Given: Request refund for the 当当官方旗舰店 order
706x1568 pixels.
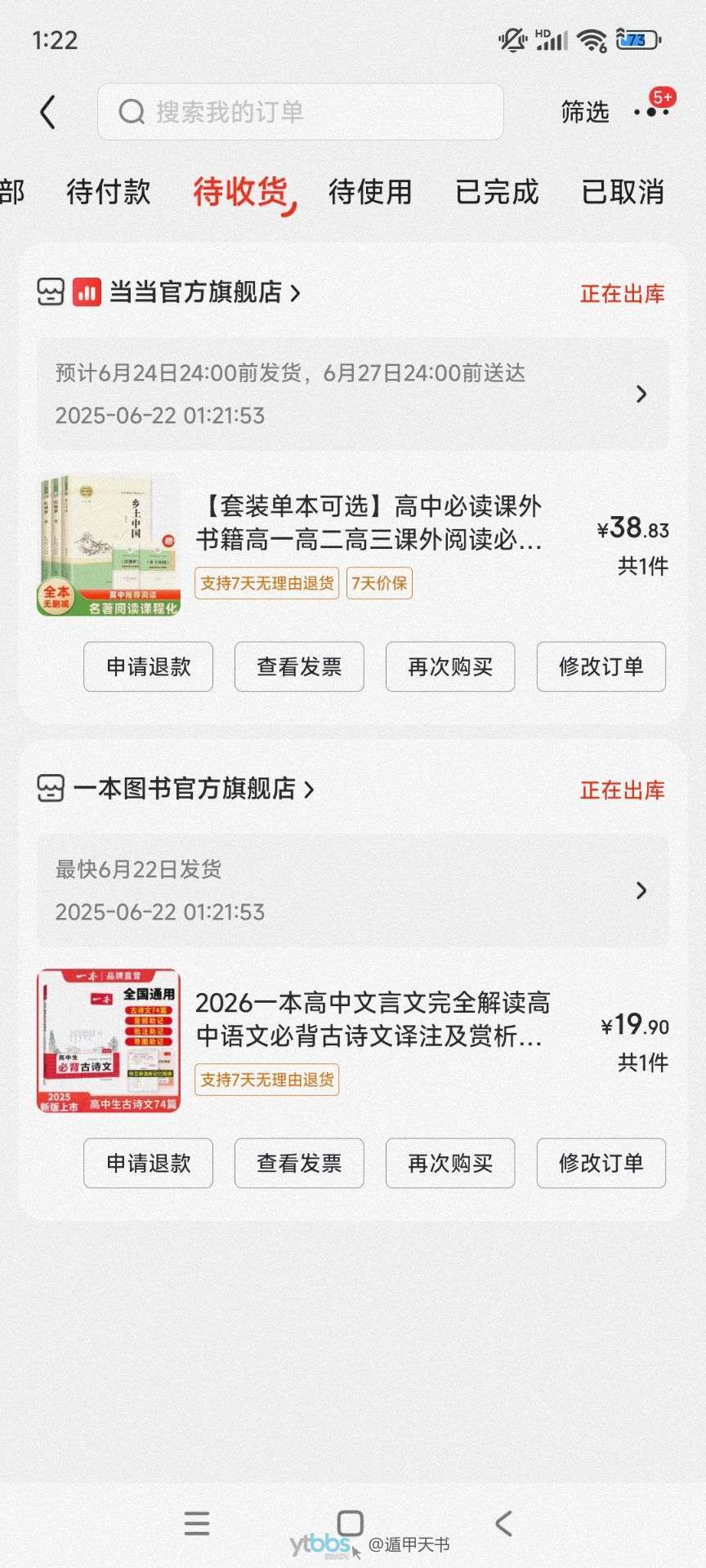Looking at the screenshot, I should [148, 666].
